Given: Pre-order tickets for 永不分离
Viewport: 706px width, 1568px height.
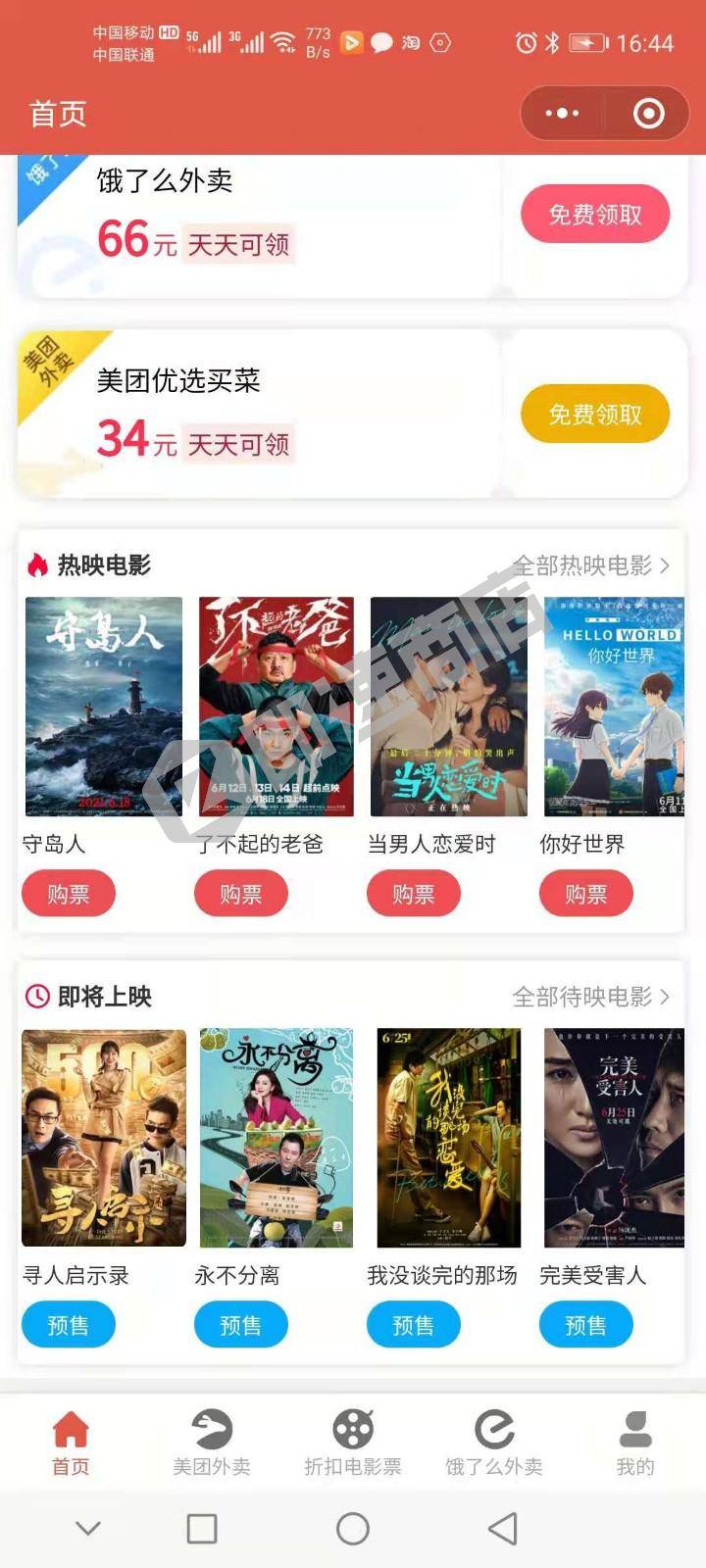Looking at the screenshot, I should point(241,1325).
